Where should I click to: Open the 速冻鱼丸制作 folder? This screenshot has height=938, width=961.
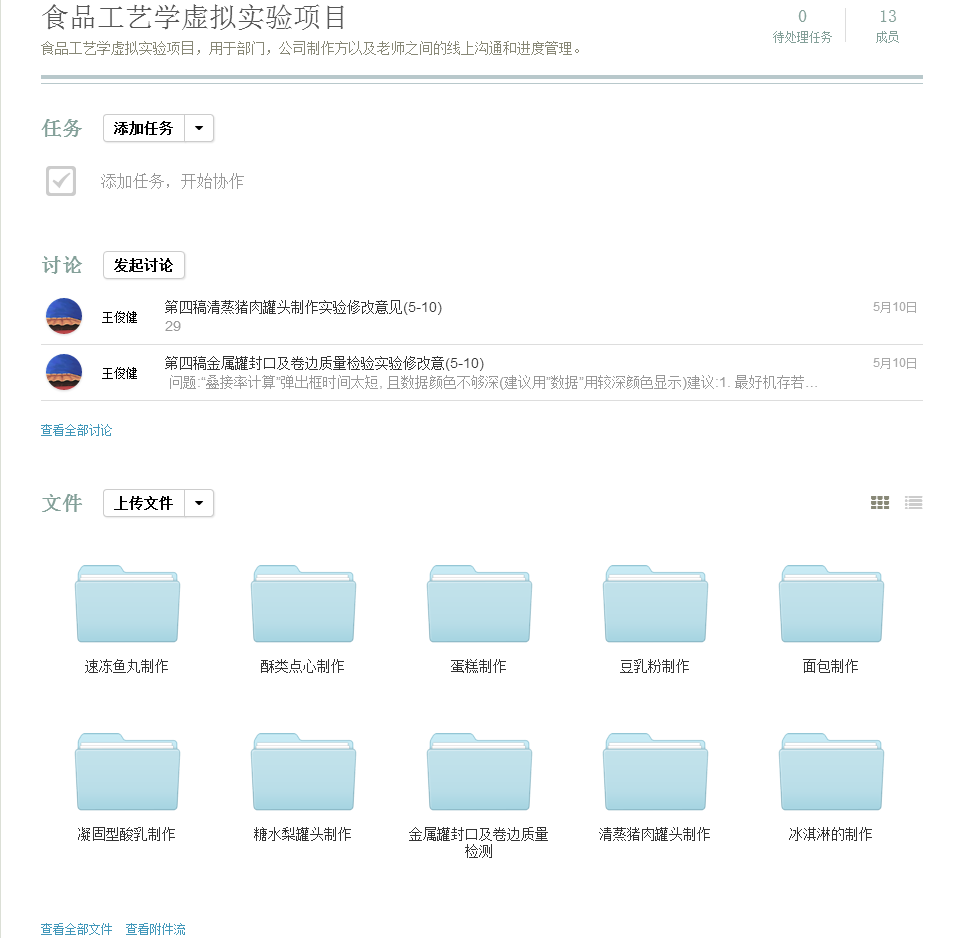point(127,605)
